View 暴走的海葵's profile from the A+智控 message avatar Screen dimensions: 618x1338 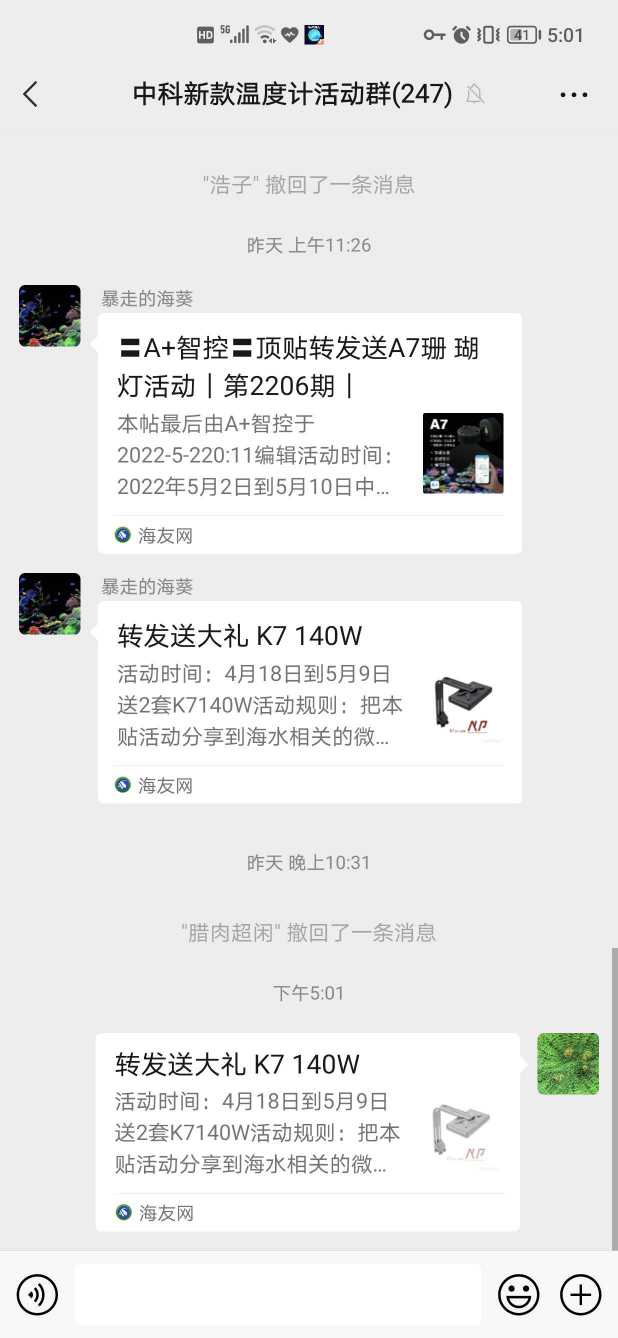[50, 316]
